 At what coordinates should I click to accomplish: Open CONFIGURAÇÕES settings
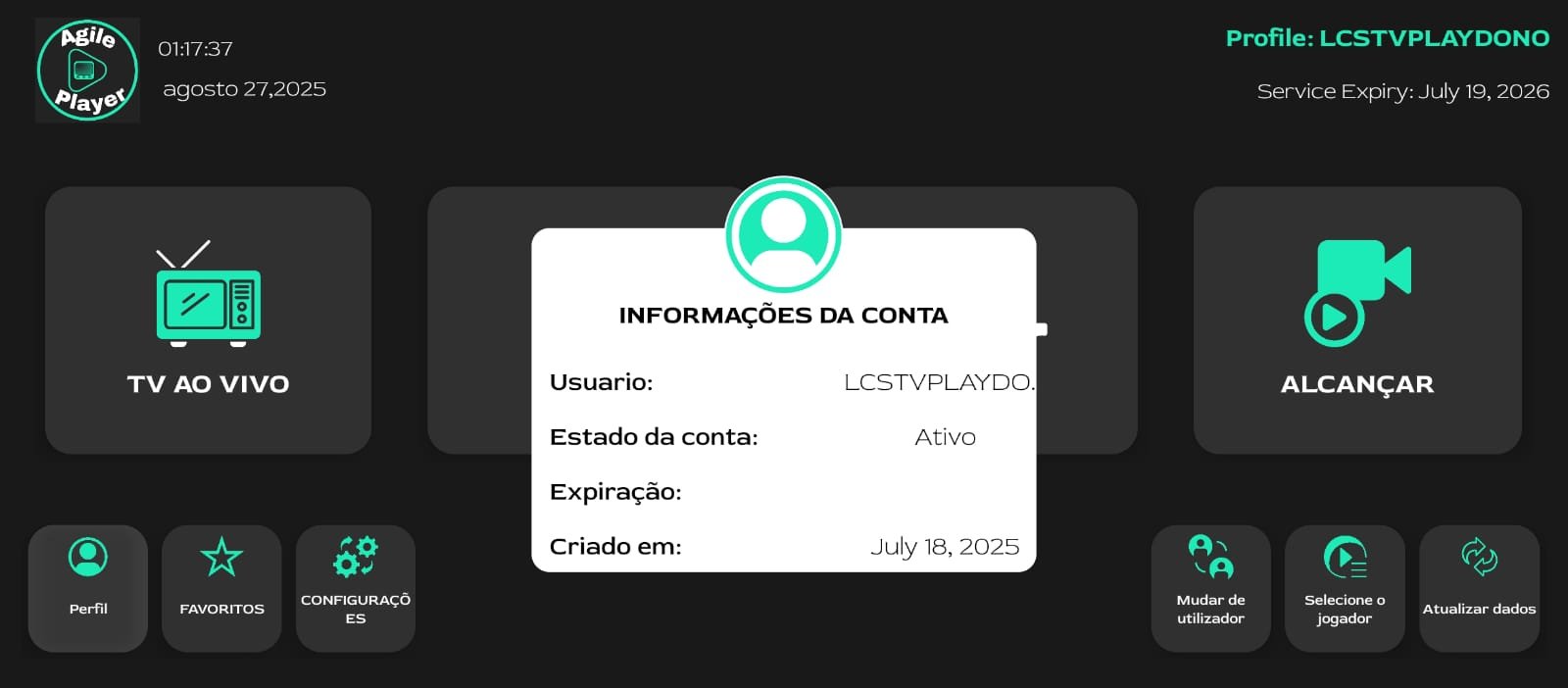356,588
